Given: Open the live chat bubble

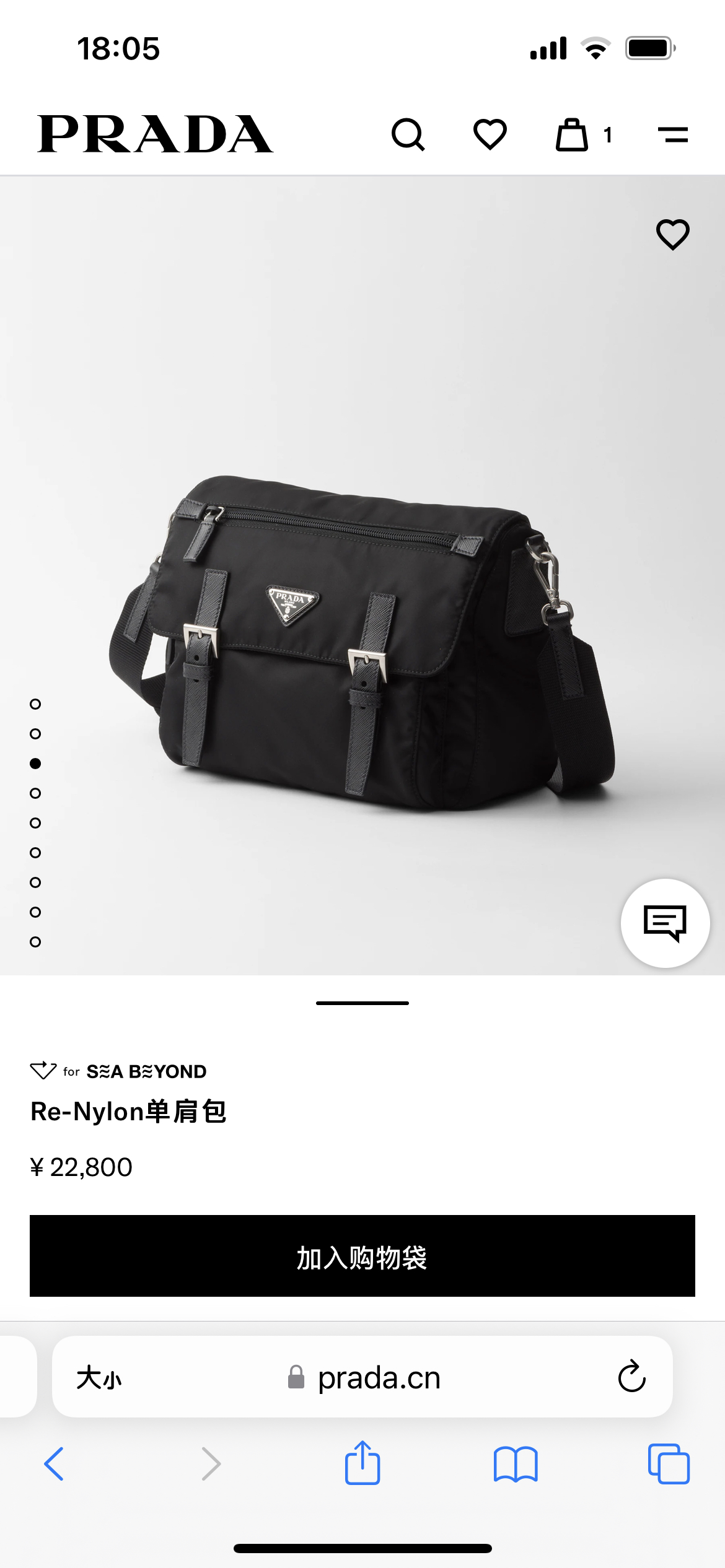Looking at the screenshot, I should (x=665, y=923).
